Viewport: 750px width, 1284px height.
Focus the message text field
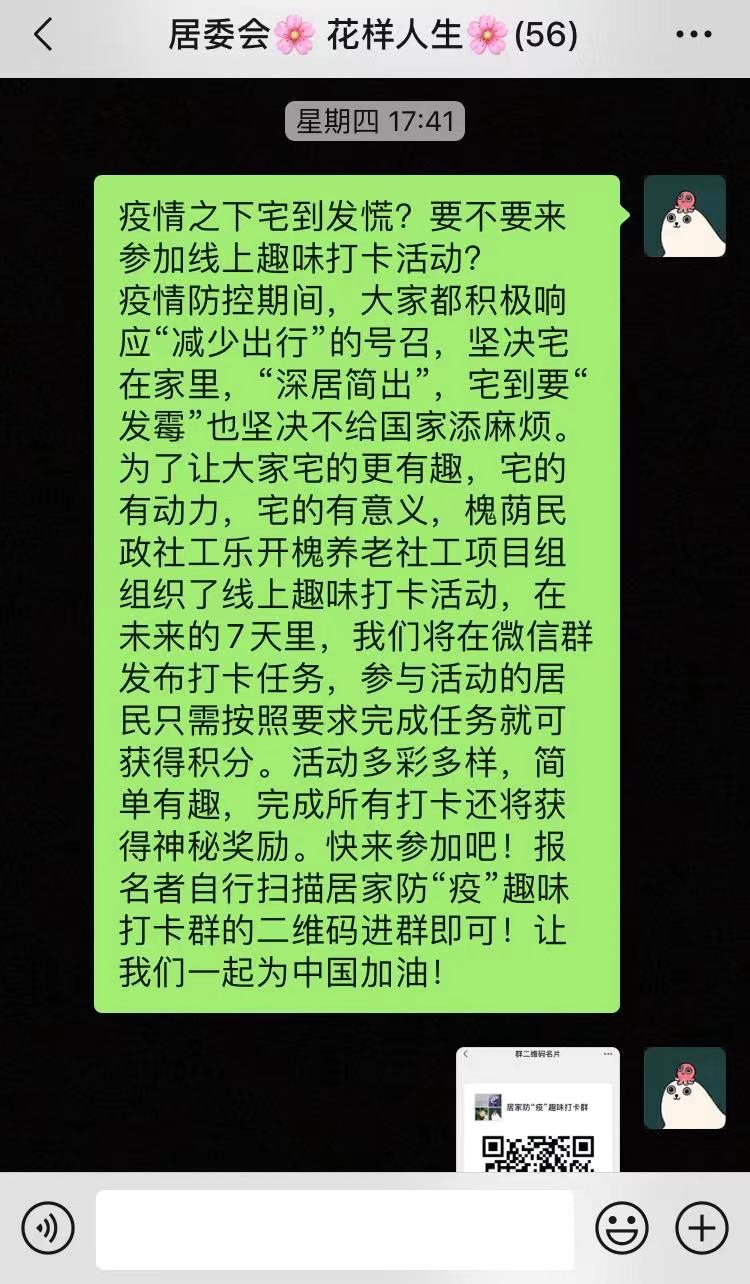coord(335,1228)
